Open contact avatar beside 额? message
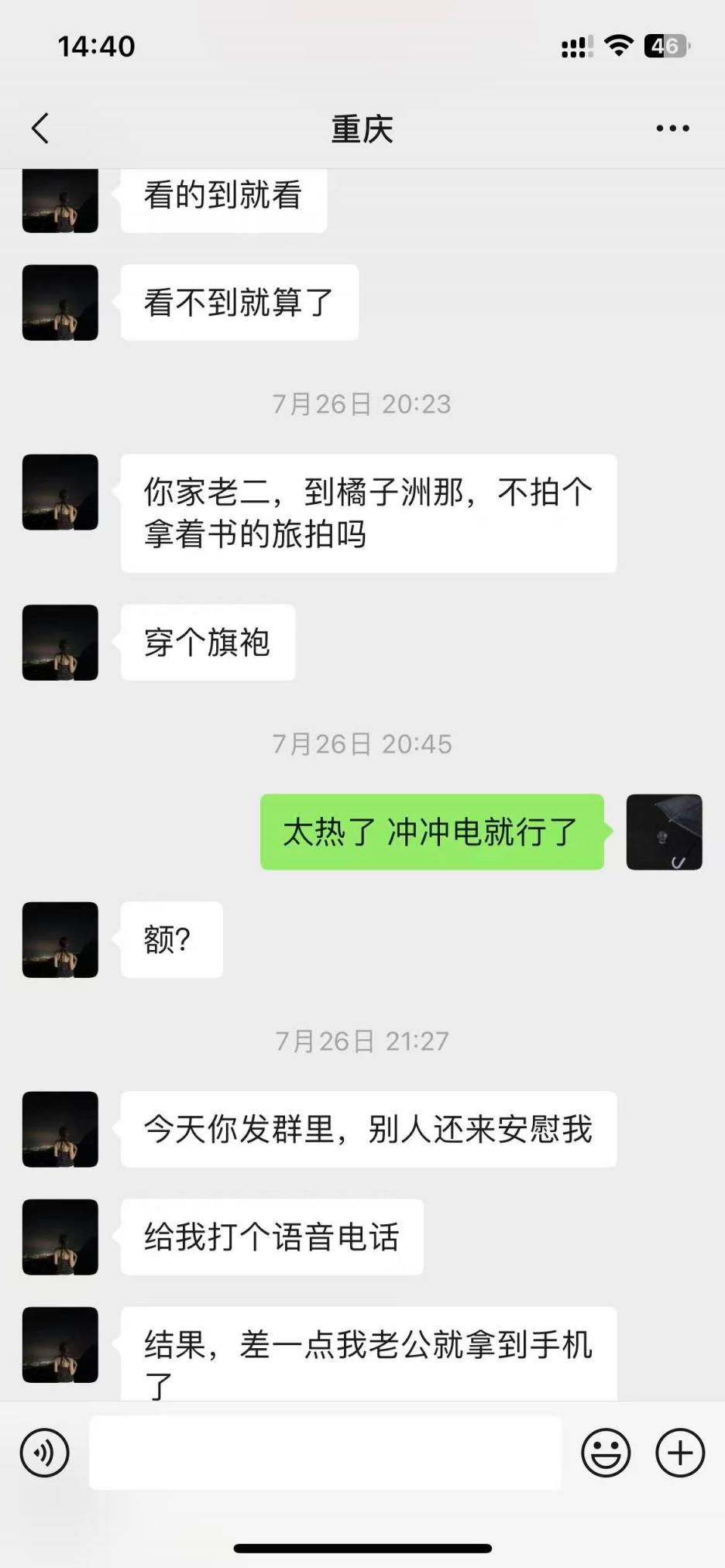The image size is (725, 1568). click(60, 939)
